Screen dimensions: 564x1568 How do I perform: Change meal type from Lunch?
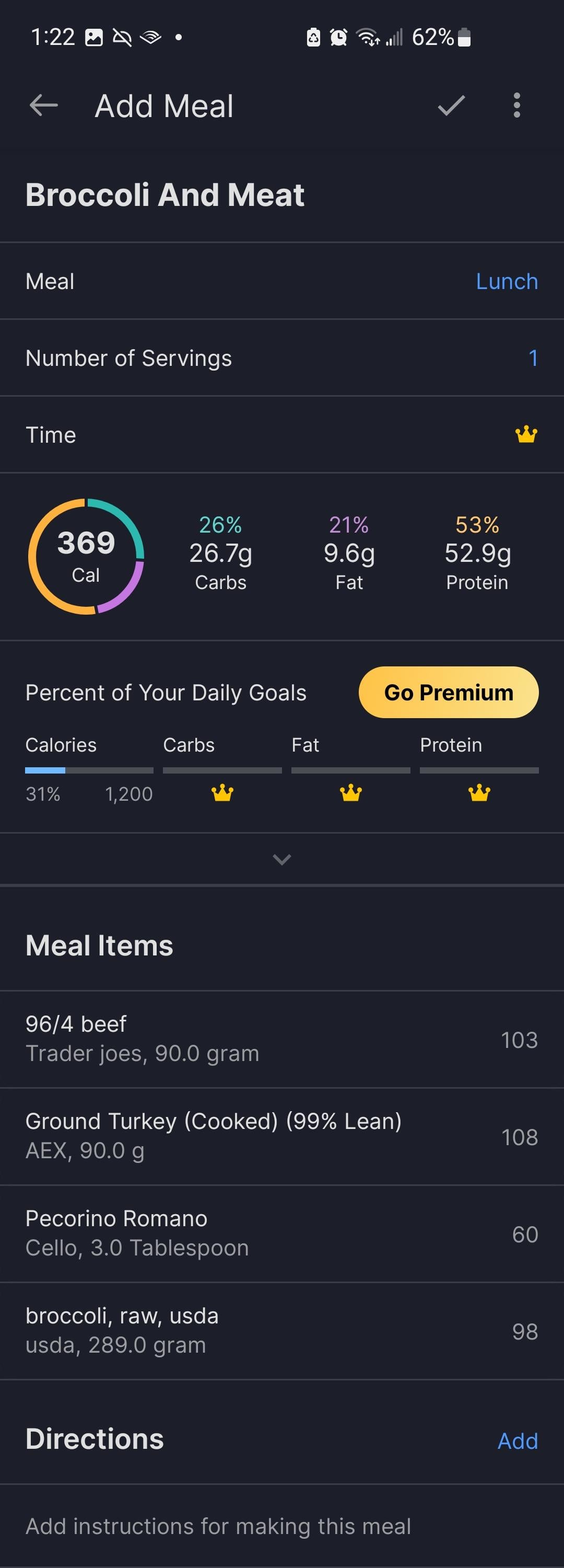tap(506, 281)
